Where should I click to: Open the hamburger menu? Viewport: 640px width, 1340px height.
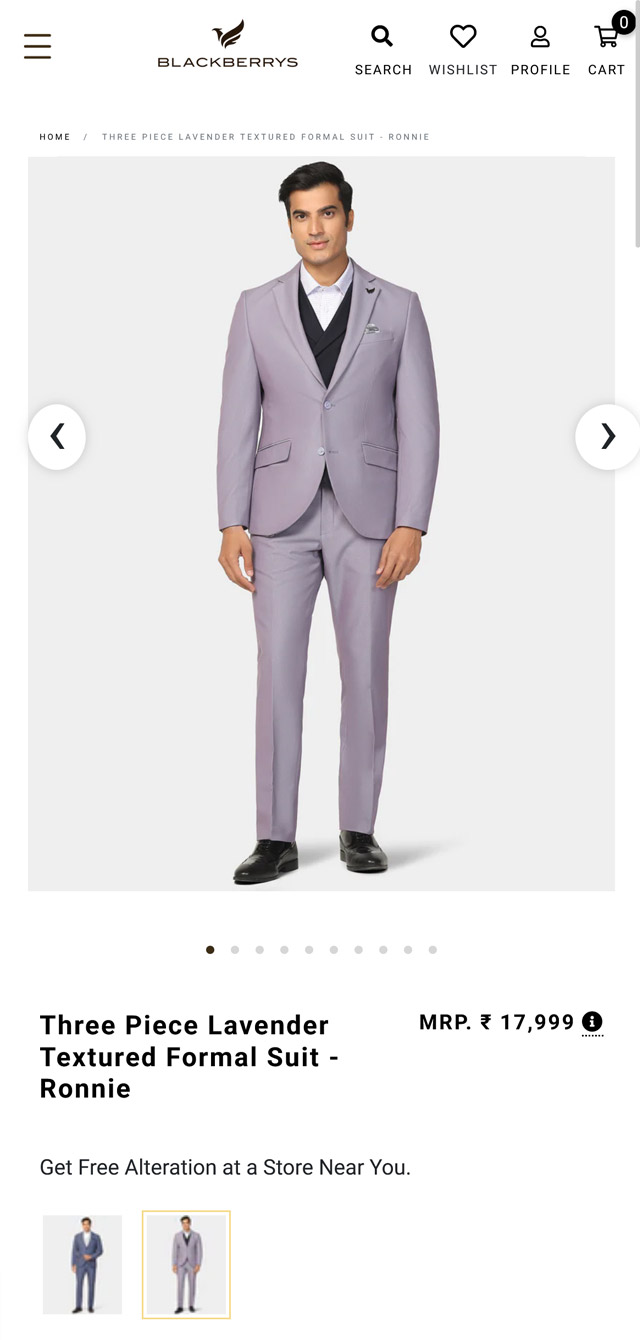(x=38, y=46)
